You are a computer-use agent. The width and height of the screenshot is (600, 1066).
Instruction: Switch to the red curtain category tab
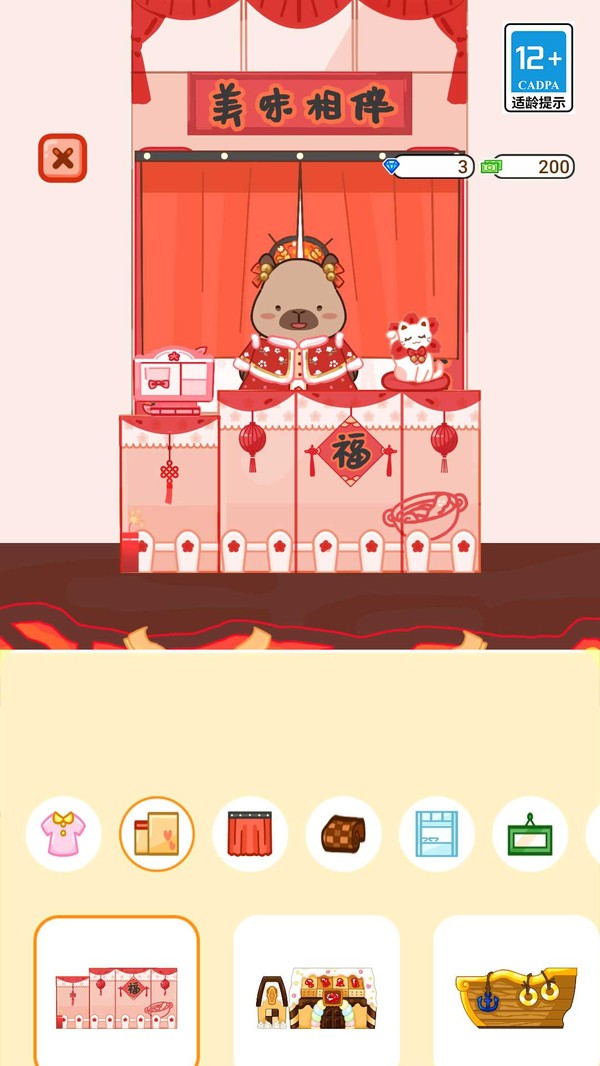[x=250, y=834]
